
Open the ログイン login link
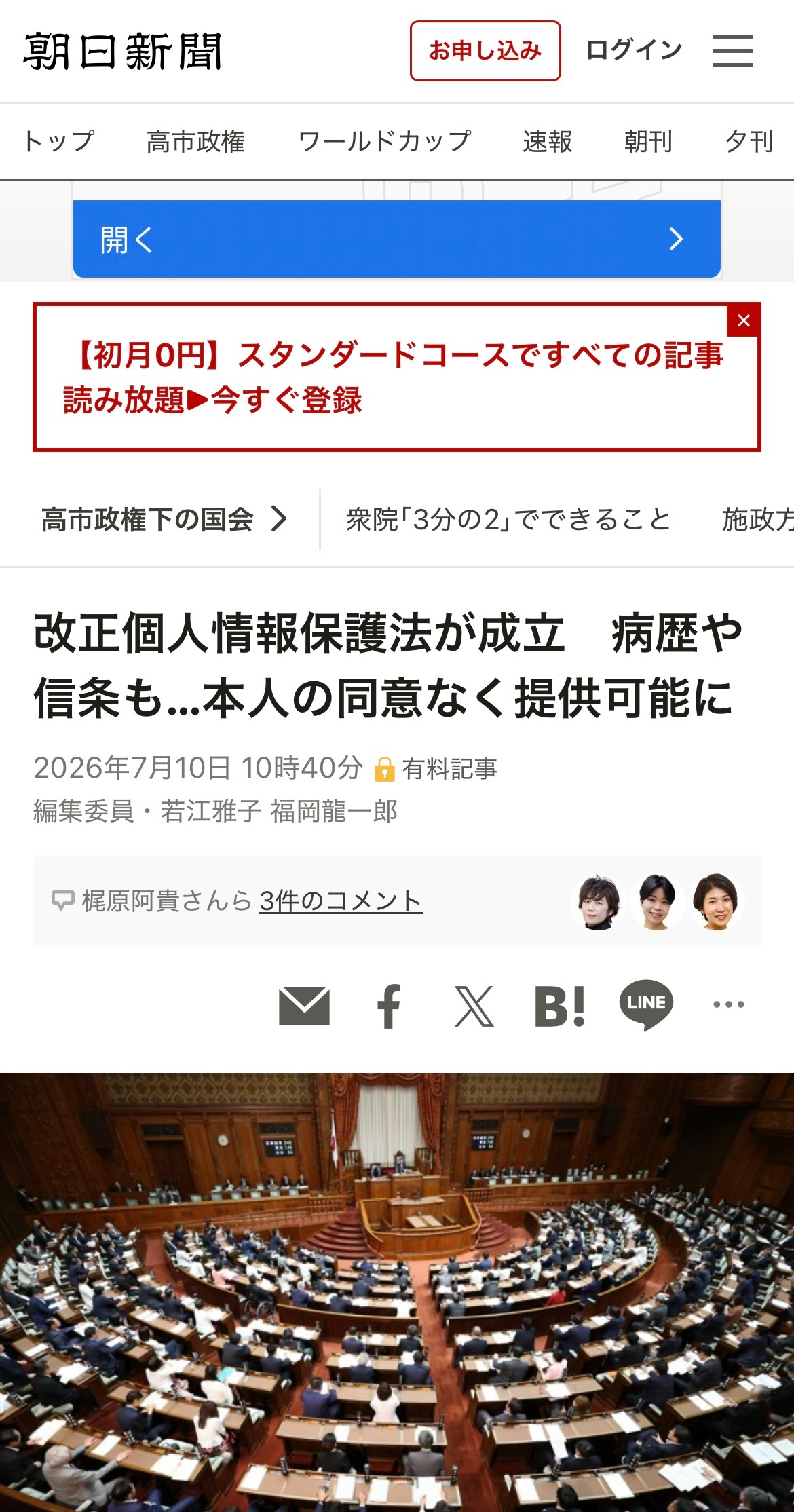pyautogui.click(x=634, y=50)
